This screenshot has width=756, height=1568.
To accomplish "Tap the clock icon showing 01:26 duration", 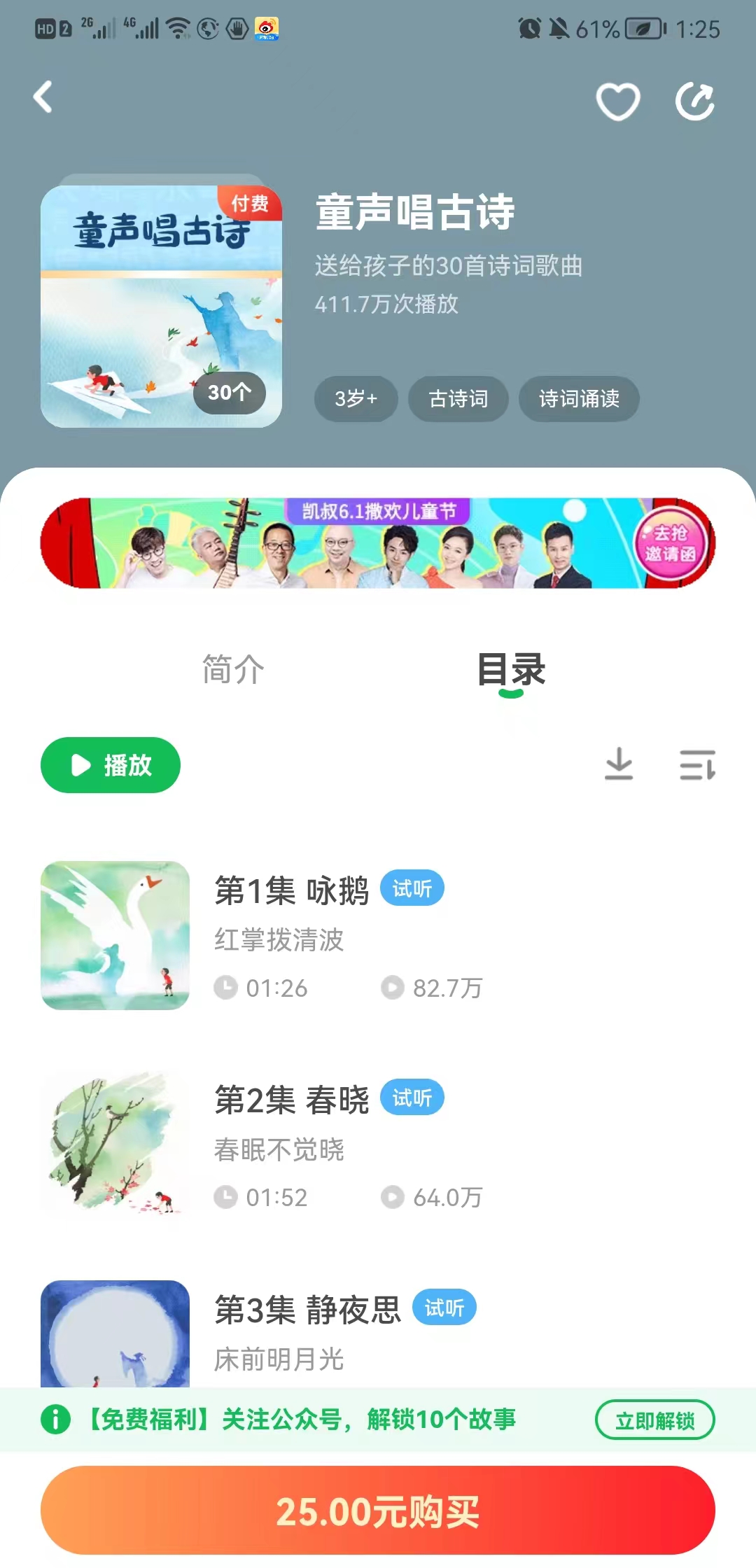I will (225, 988).
